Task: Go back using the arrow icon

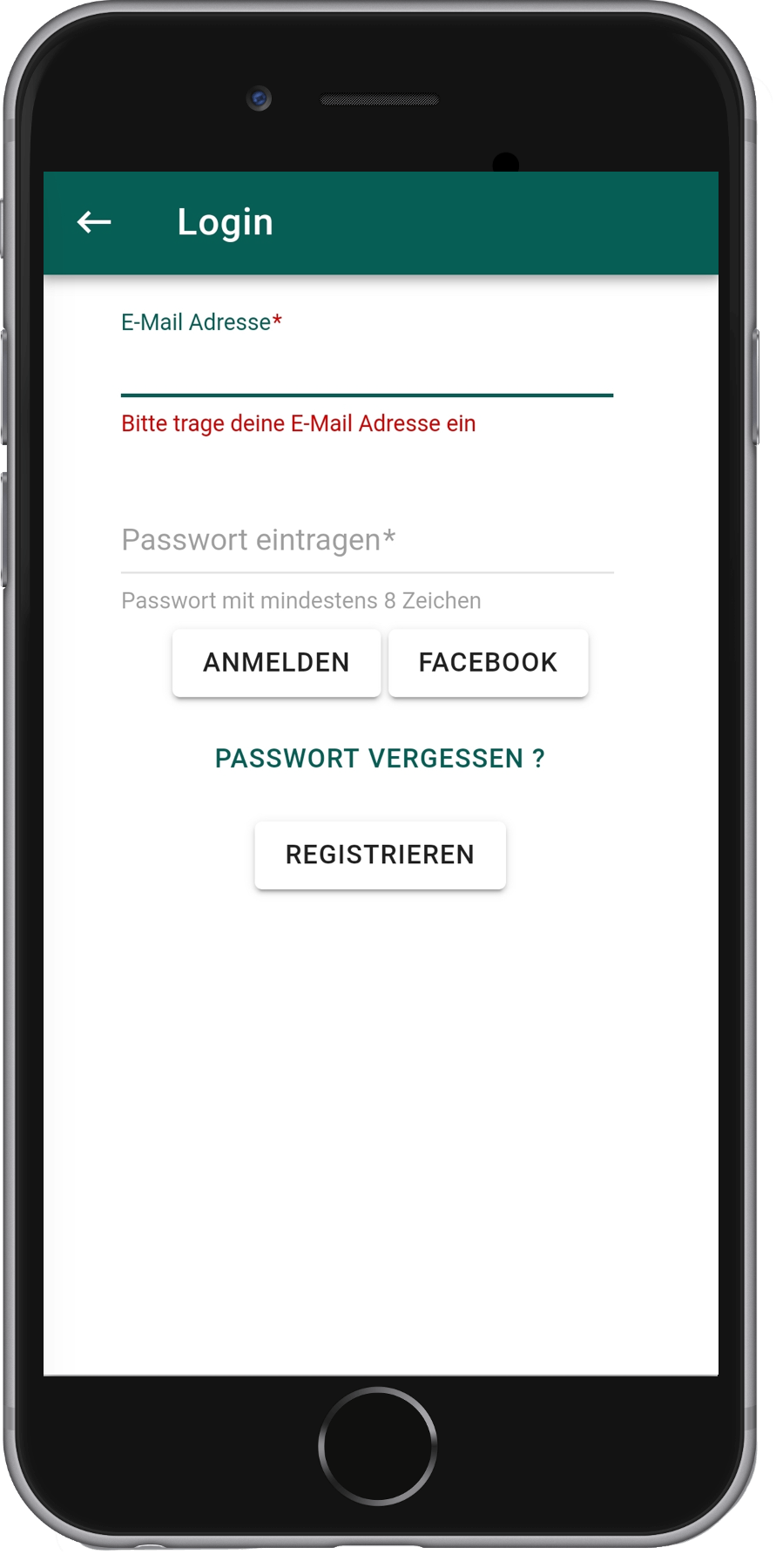Action: [94, 223]
